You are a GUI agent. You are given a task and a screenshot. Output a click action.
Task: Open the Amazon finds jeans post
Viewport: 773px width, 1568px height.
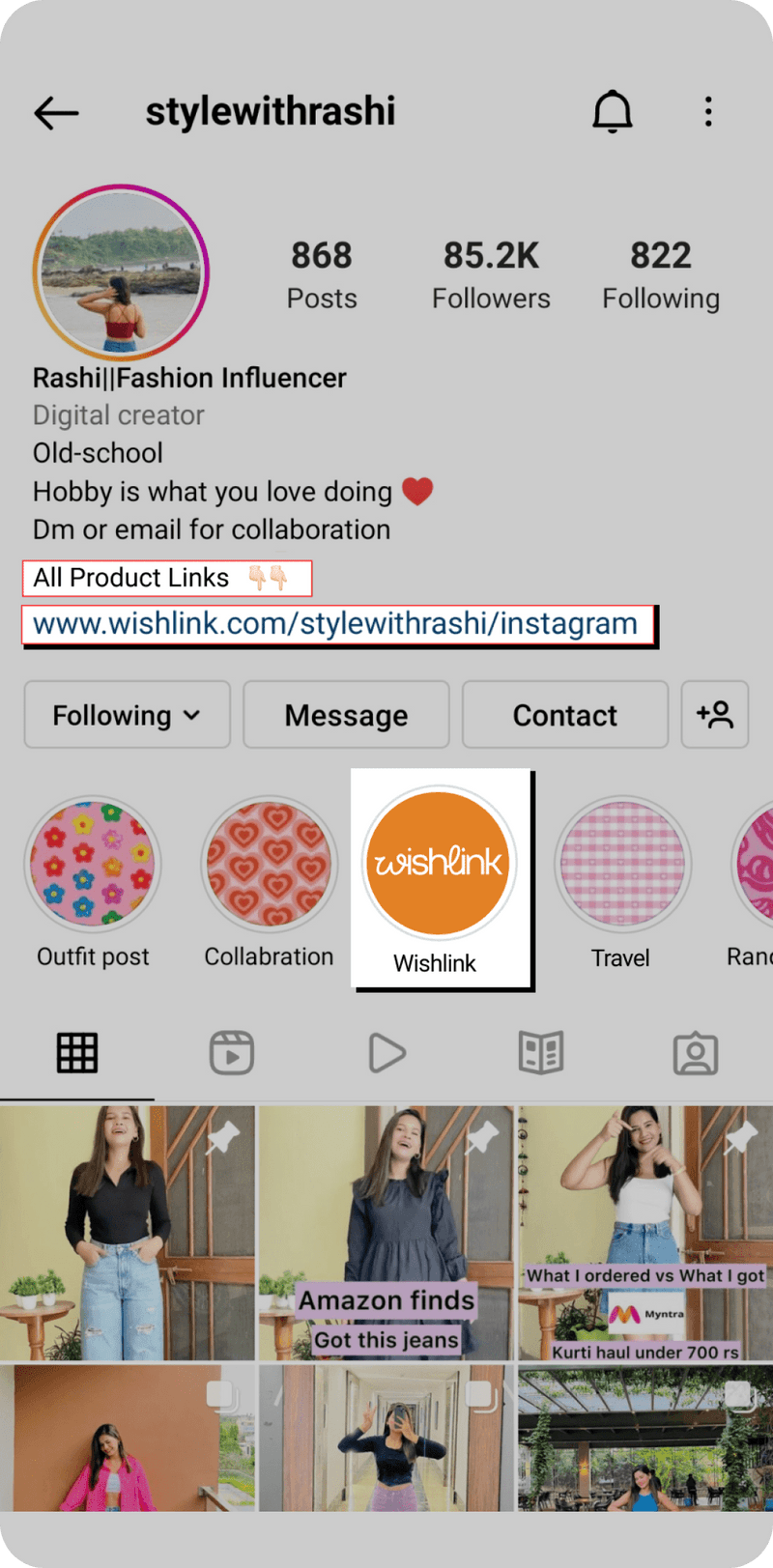[x=386, y=1232]
